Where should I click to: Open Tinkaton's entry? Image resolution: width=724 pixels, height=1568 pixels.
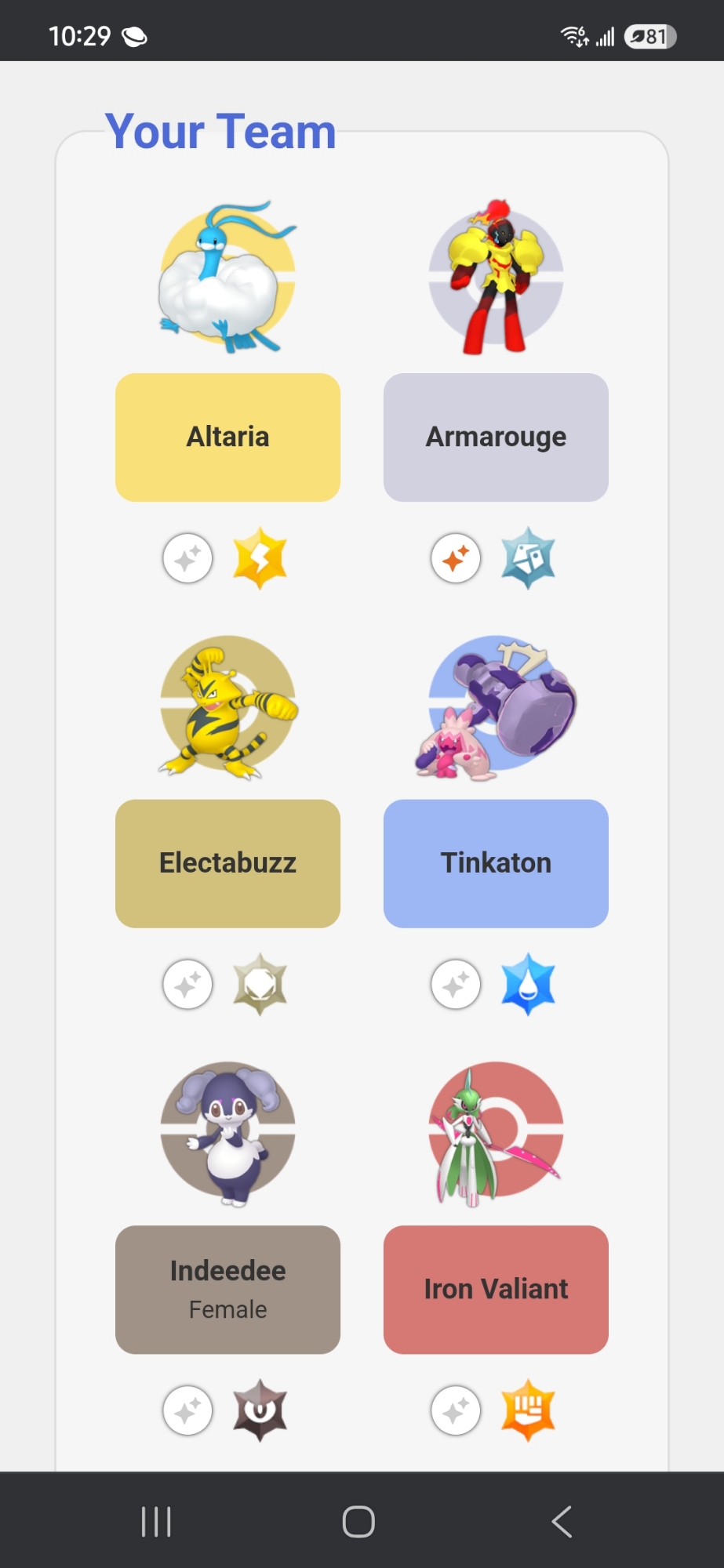tap(496, 863)
